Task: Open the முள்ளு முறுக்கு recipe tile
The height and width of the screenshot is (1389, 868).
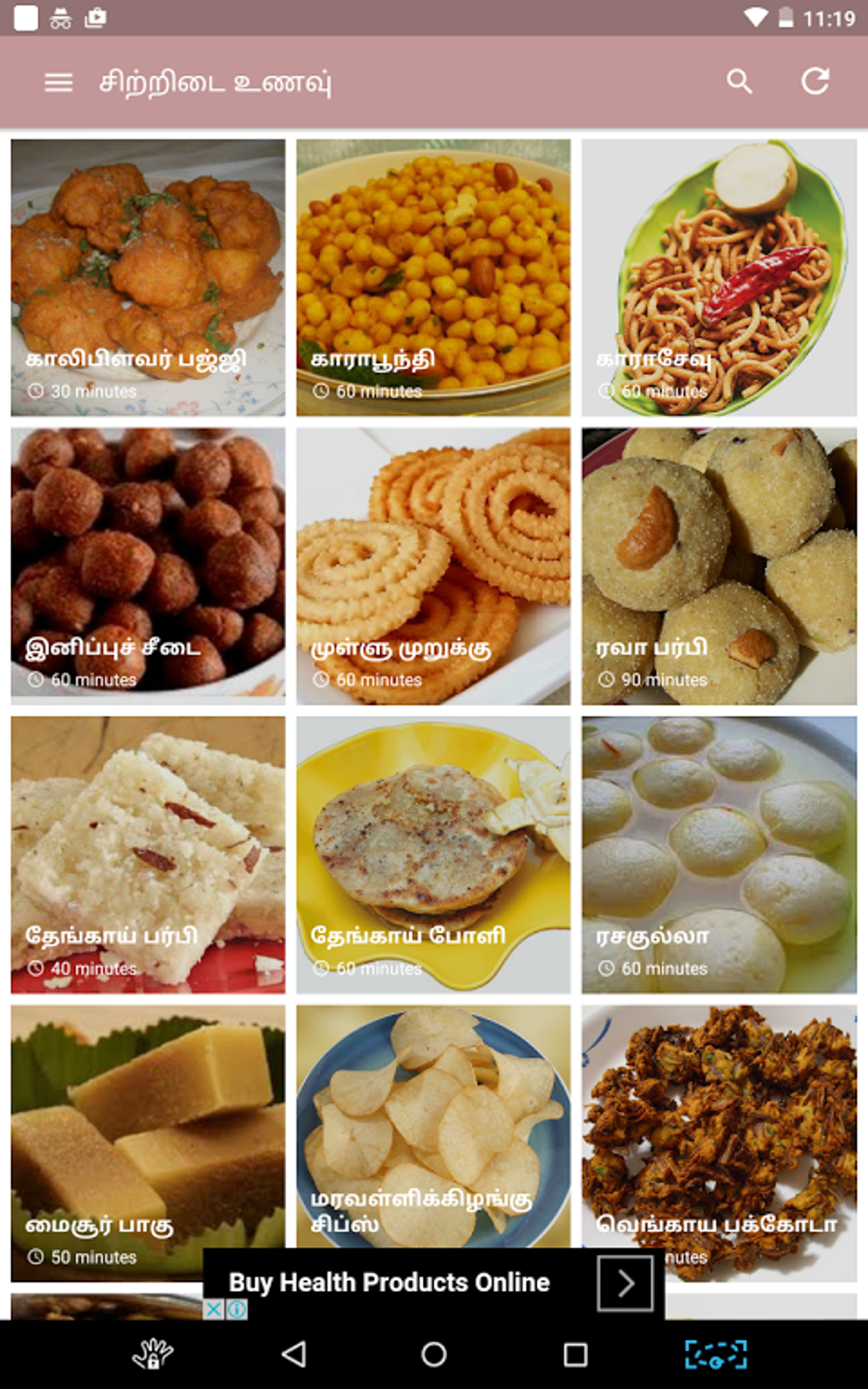Action: pyautogui.click(x=433, y=566)
